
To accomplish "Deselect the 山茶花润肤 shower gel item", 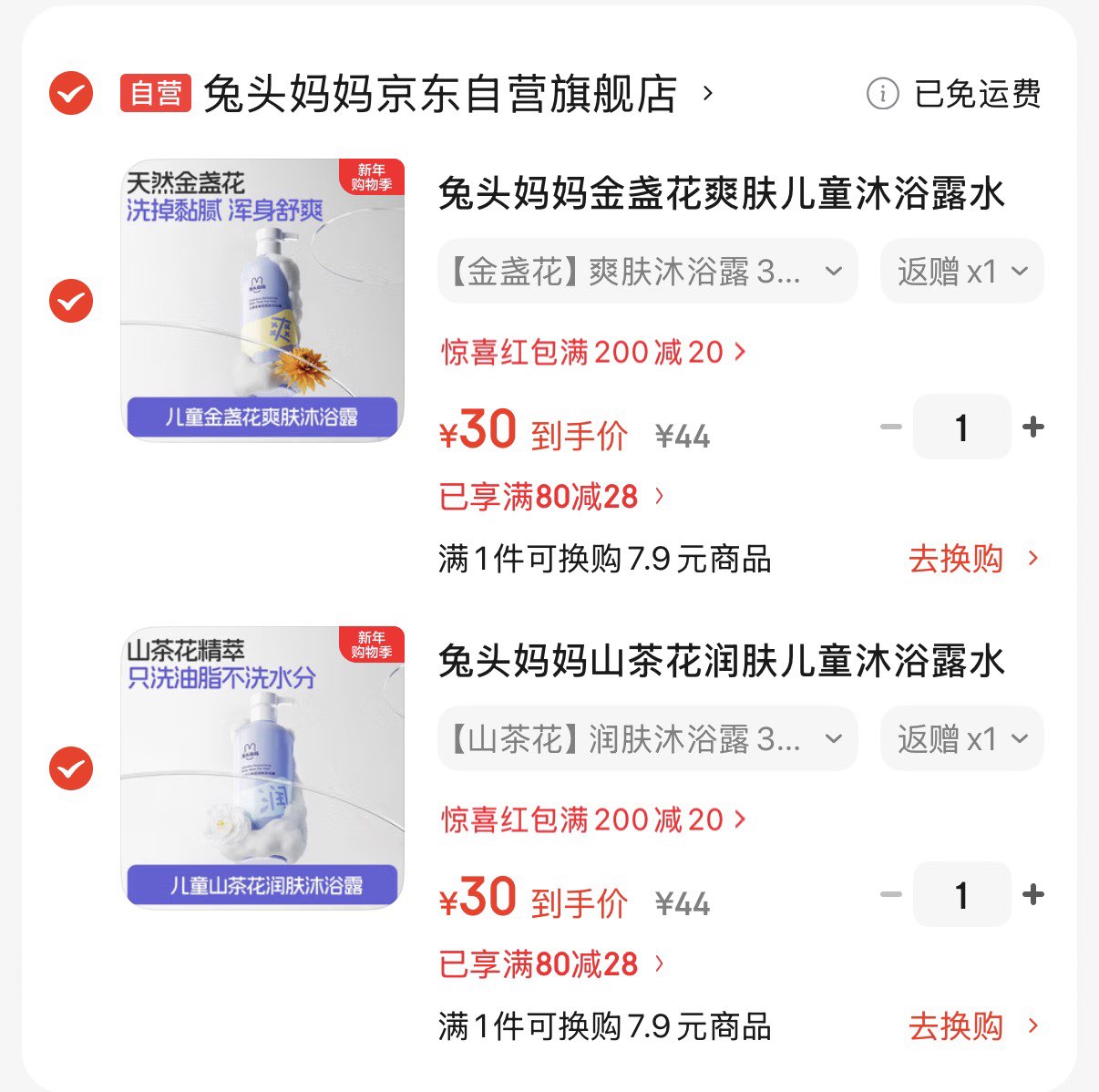I will click(x=71, y=768).
